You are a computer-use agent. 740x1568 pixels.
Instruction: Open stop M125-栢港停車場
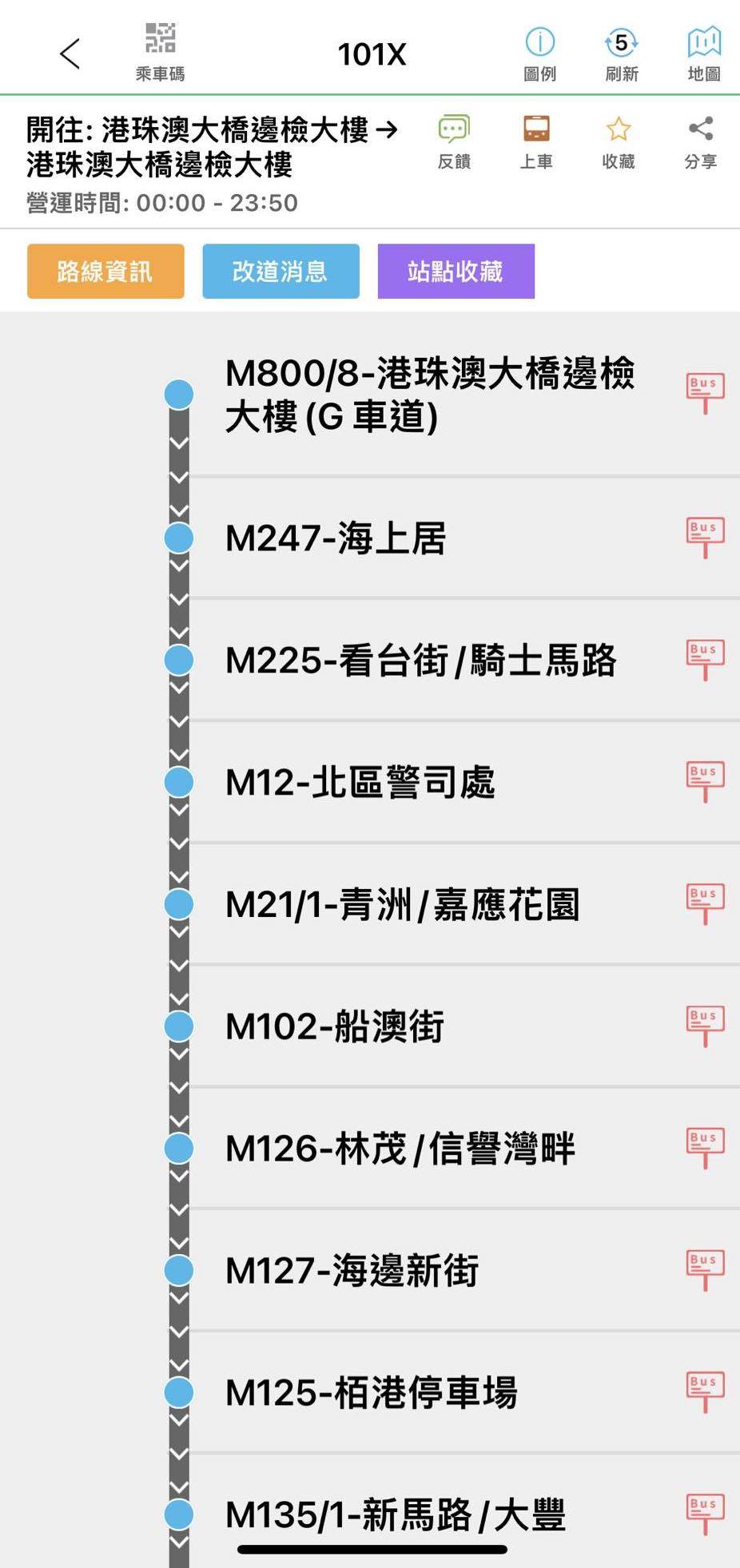click(x=371, y=1392)
